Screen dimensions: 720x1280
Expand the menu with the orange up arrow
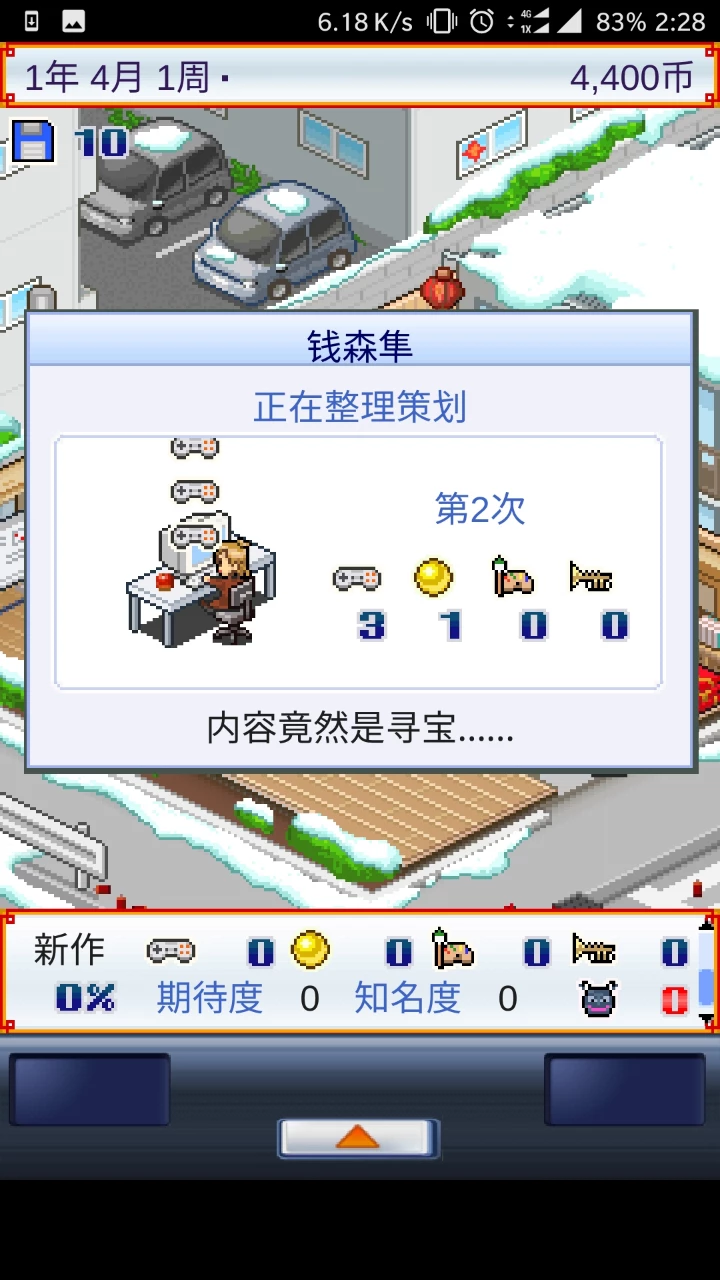(x=358, y=1137)
